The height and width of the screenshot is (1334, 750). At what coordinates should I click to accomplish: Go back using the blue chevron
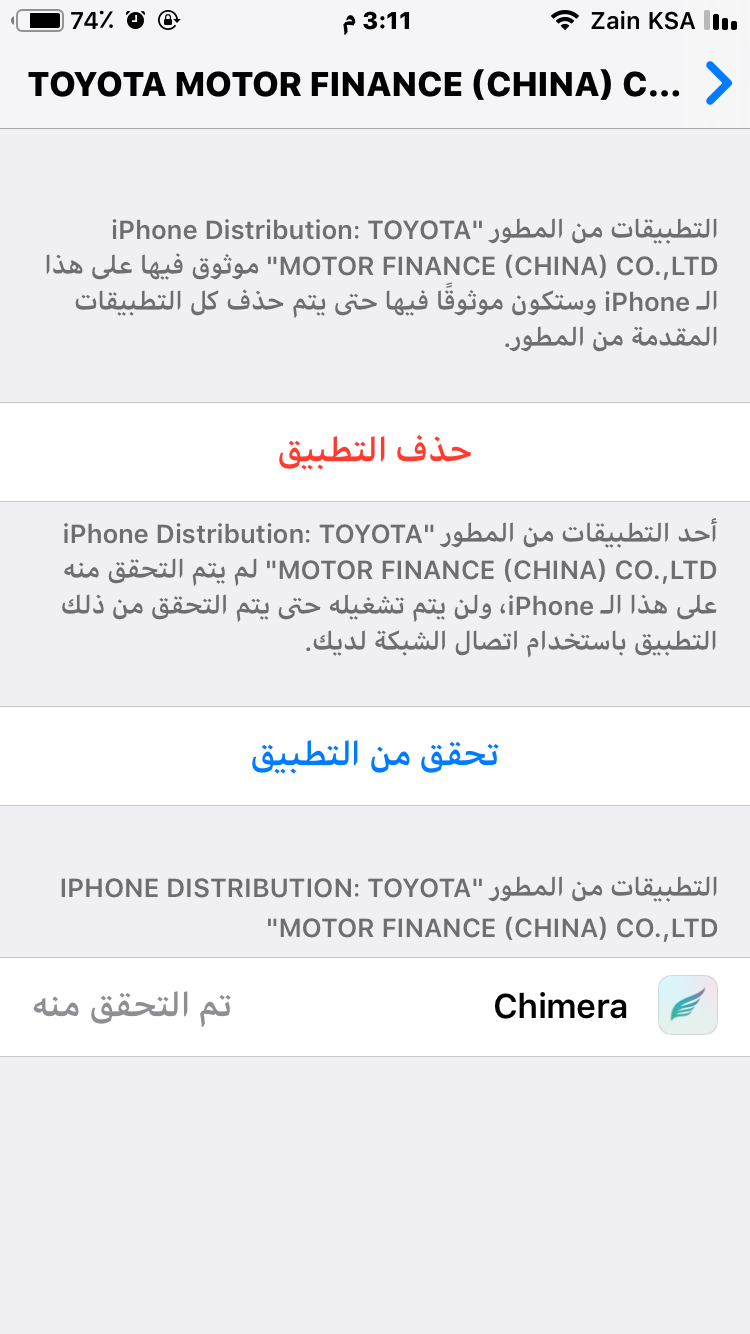718,84
